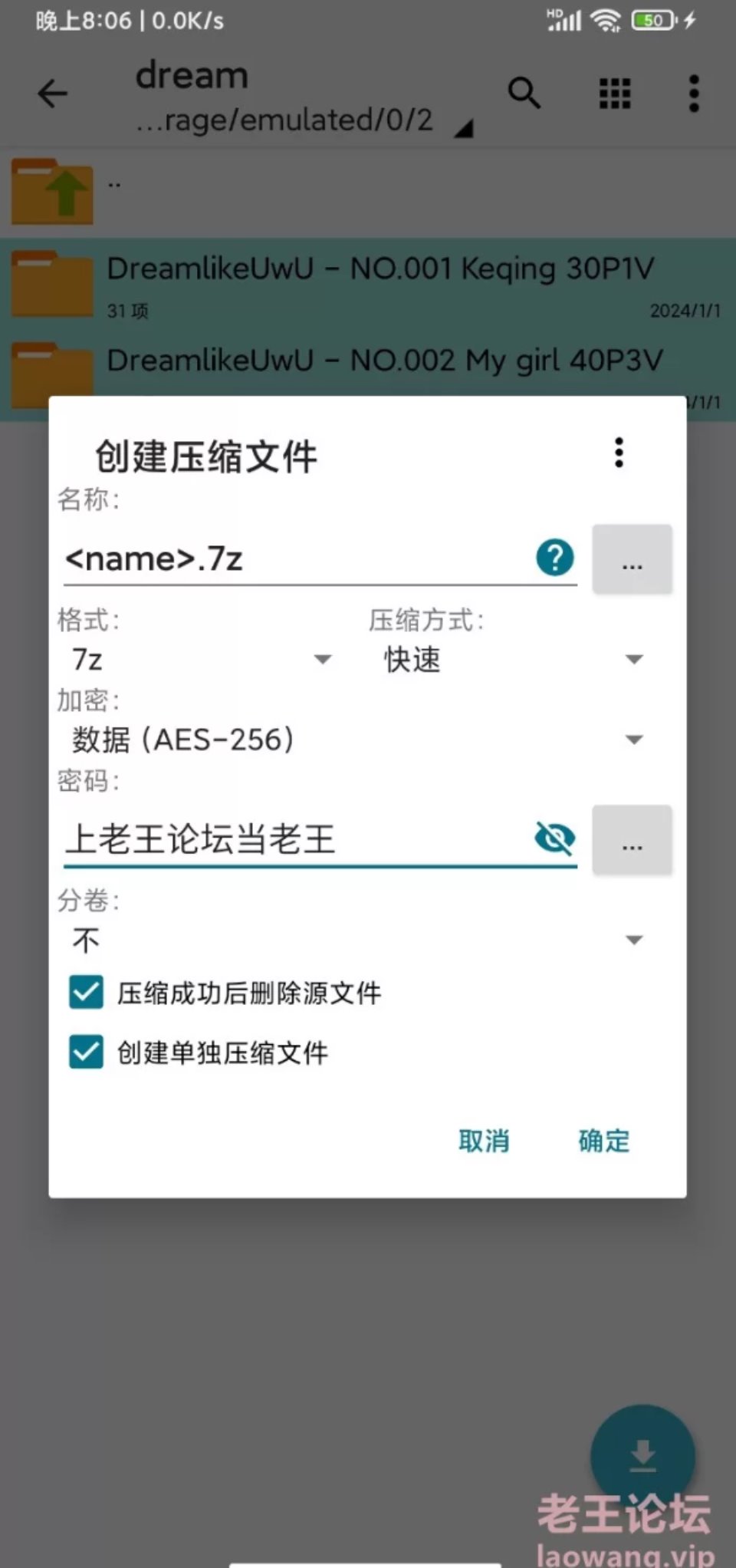This screenshot has width=736, height=1568.
Task: Toggle password visibility eye icon
Action: (555, 838)
